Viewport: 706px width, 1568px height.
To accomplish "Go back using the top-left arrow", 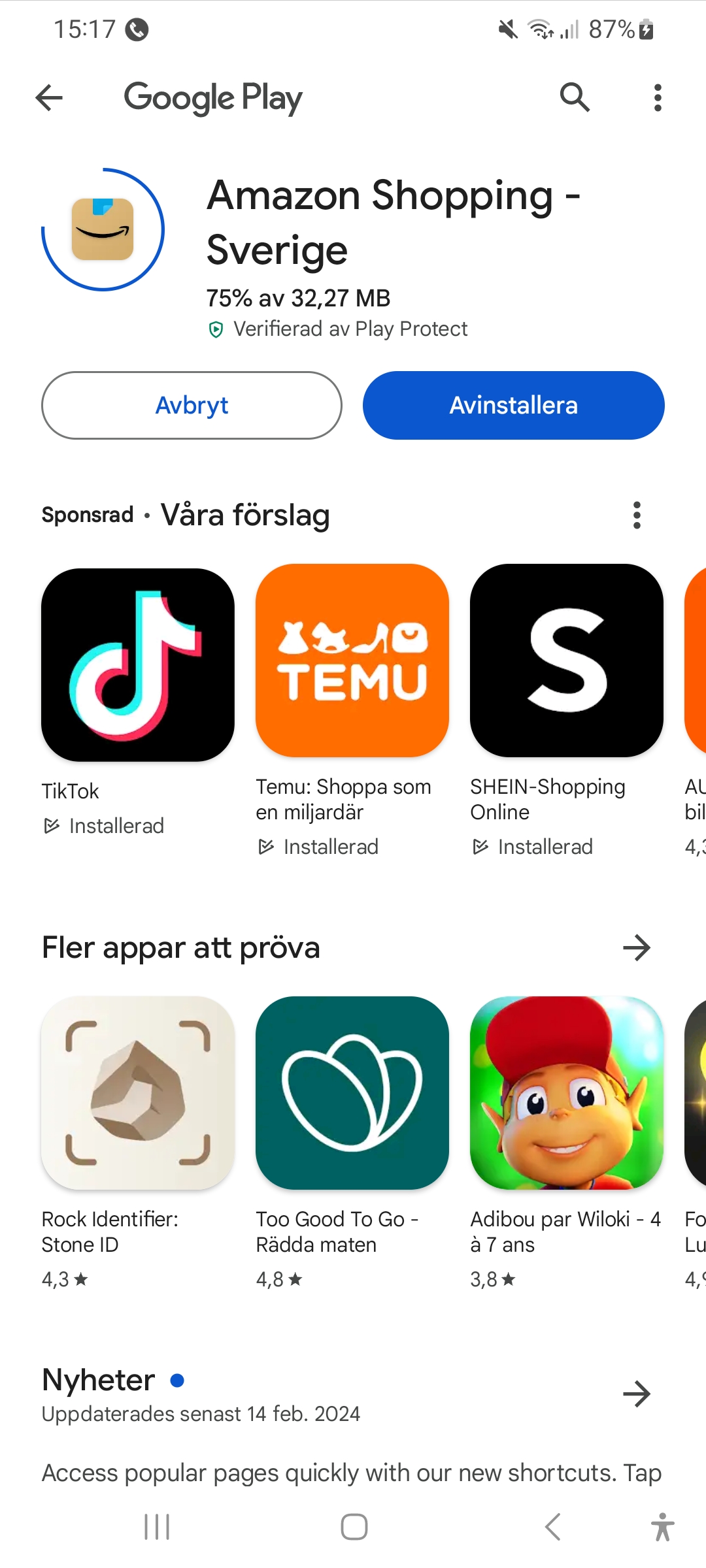I will pos(49,98).
